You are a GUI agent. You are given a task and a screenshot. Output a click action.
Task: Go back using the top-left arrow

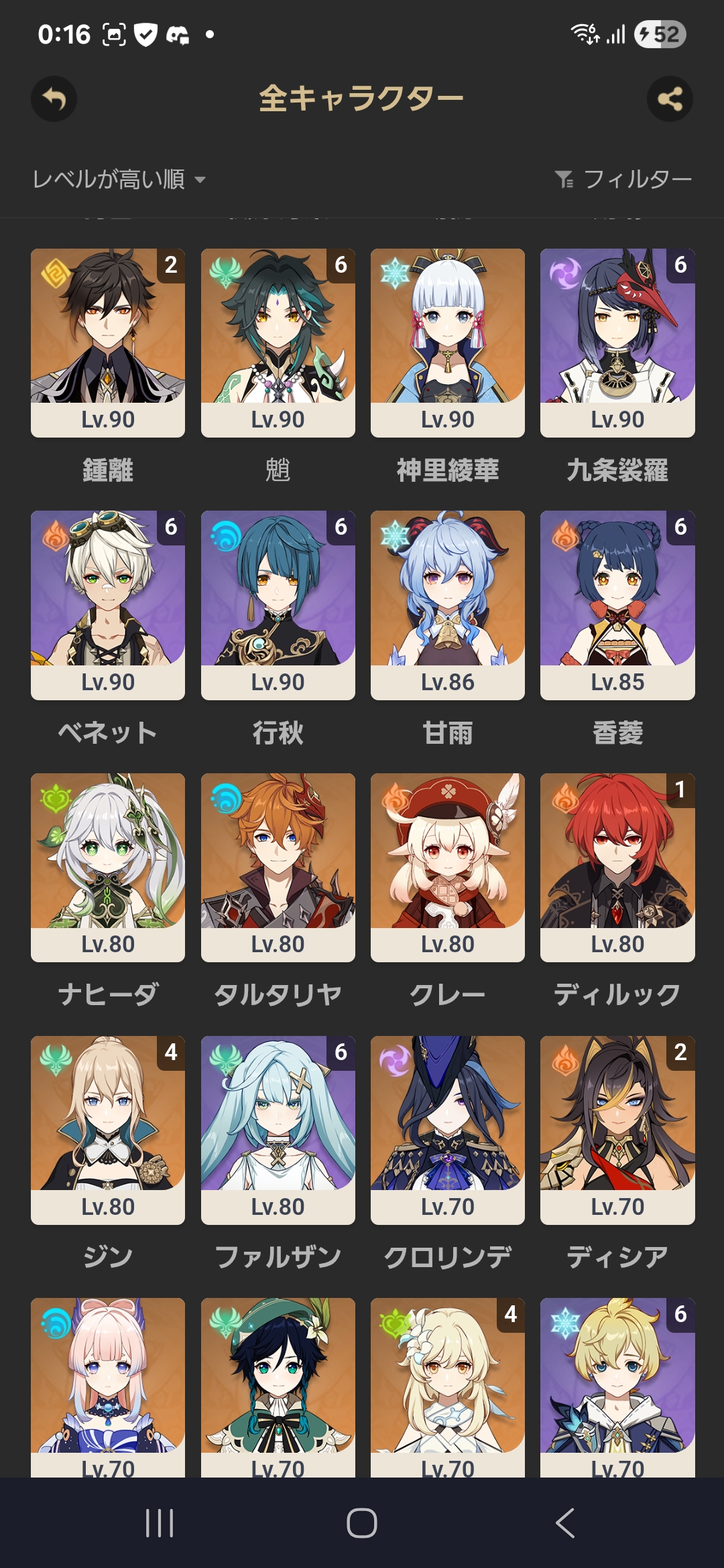pyautogui.click(x=54, y=99)
